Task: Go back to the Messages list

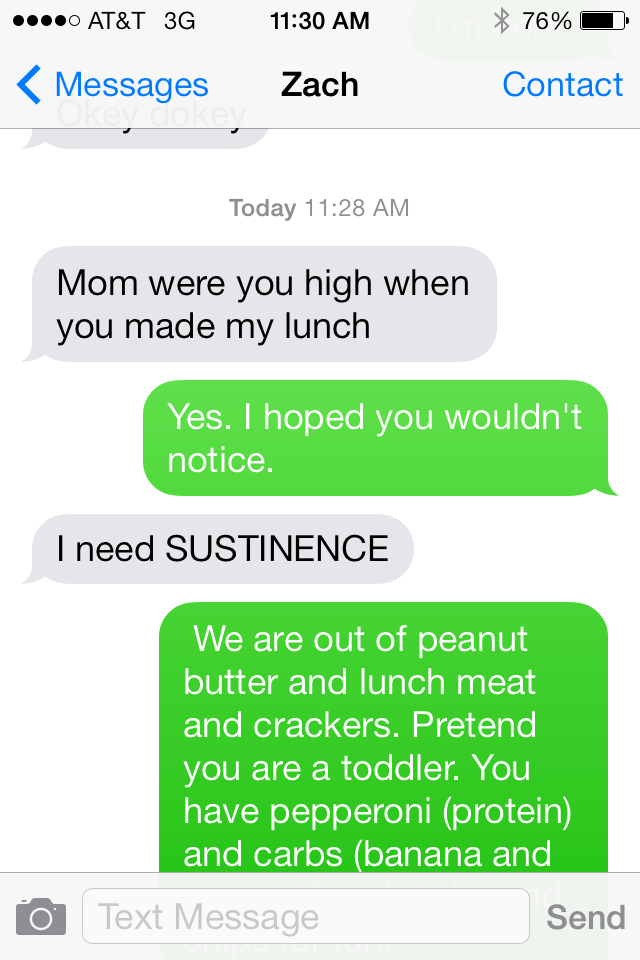Action: [112, 86]
